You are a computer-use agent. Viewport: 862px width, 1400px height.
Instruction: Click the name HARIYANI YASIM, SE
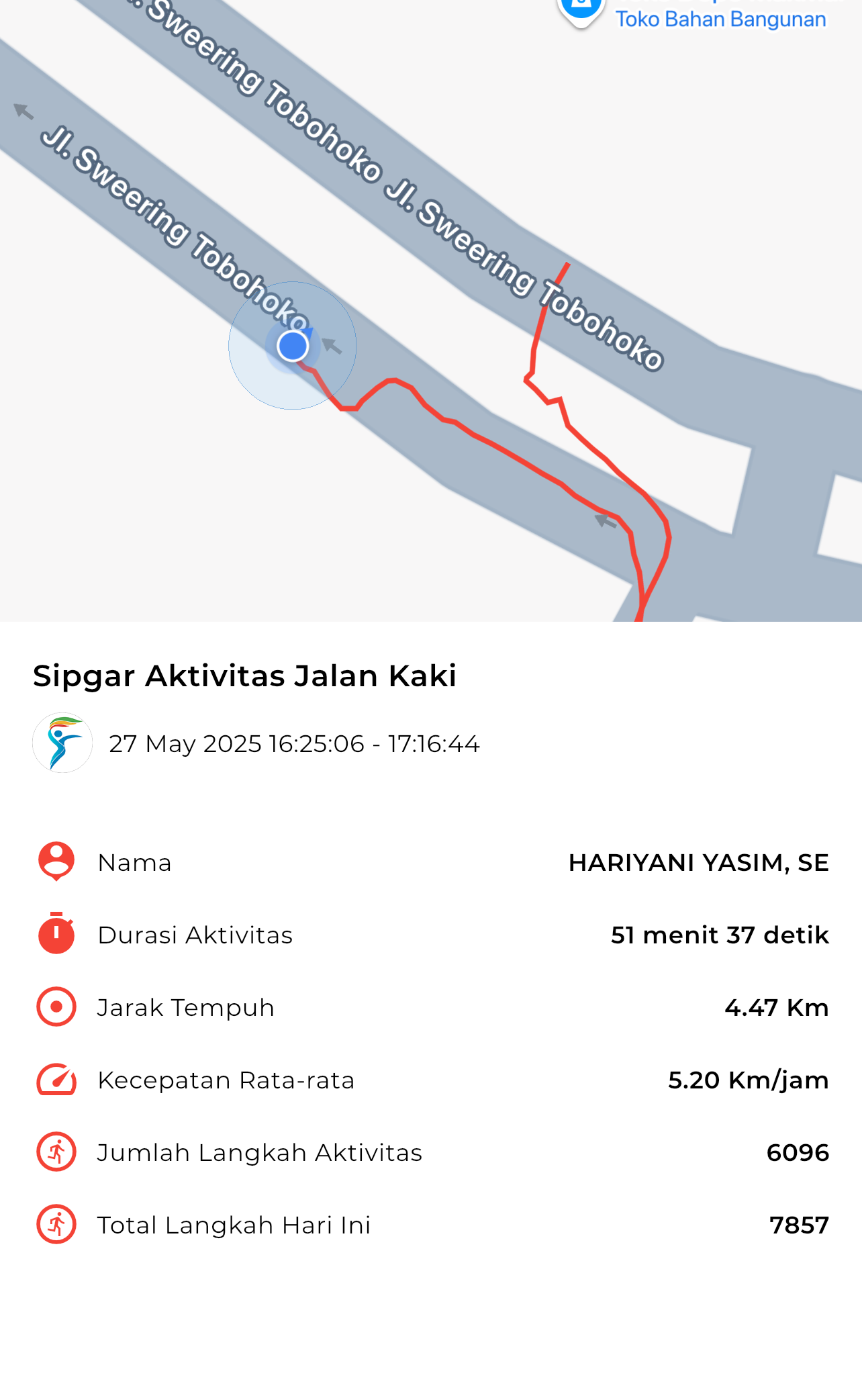point(698,861)
